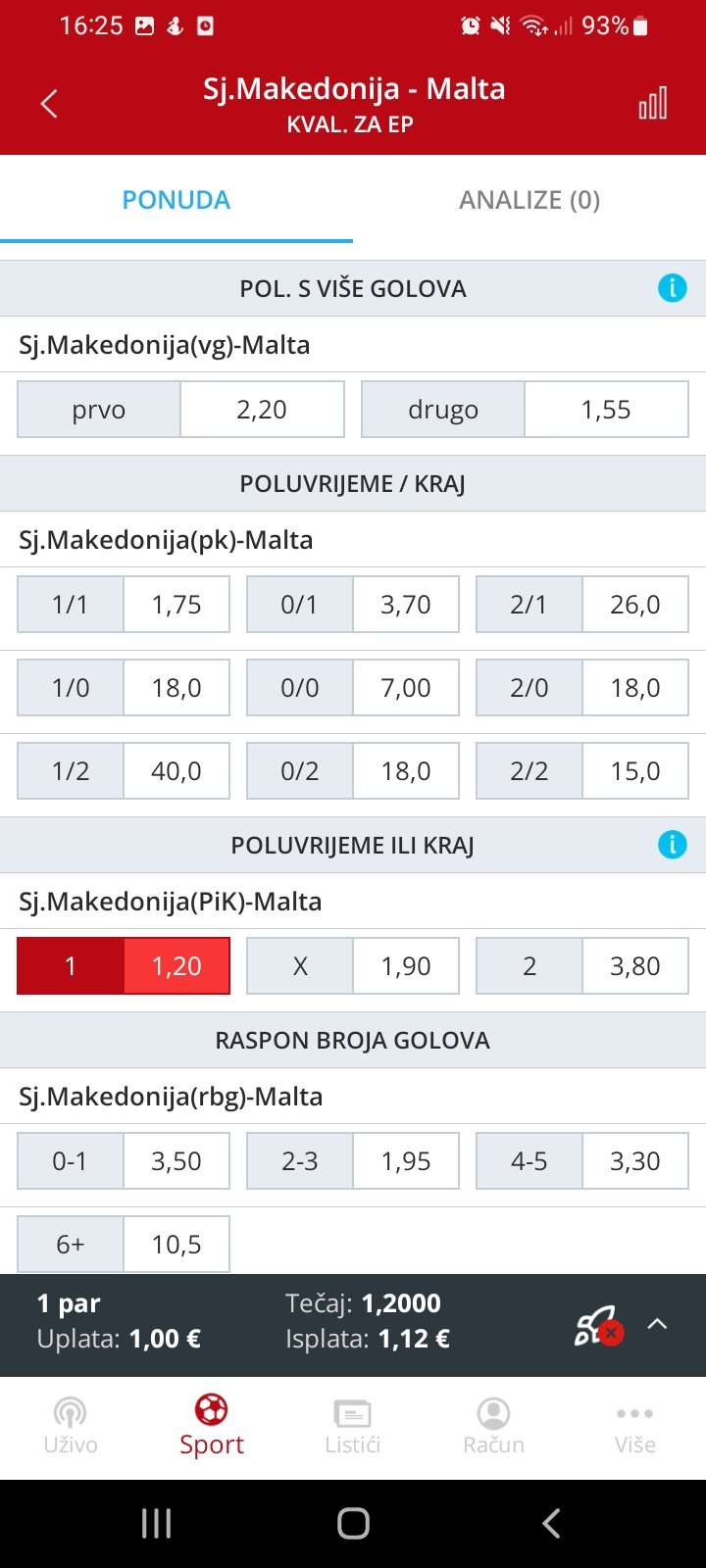Viewport: 706px width, 1568px height.
Task: Go back using the header arrow
Action: coord(49,104)
